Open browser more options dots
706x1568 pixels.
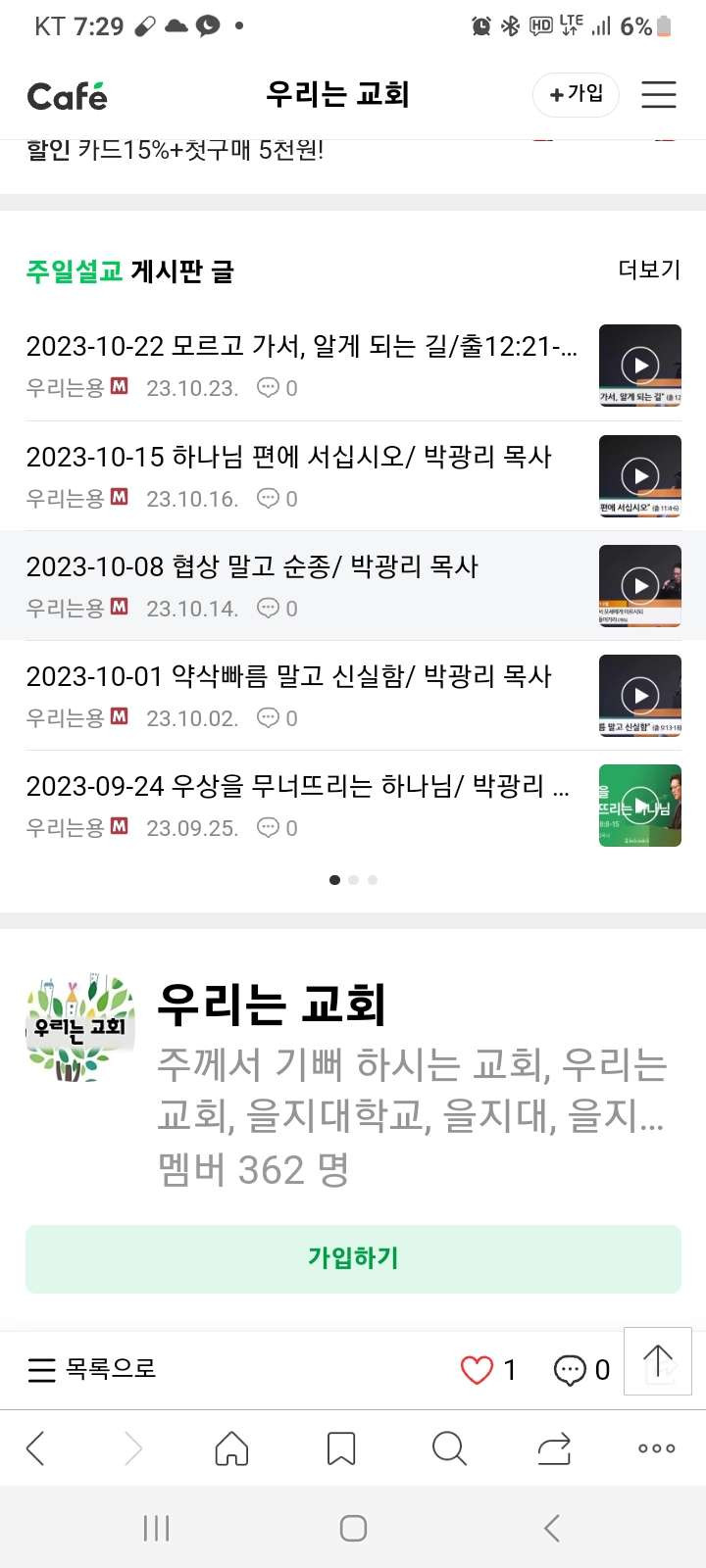tap(656, 1447)
